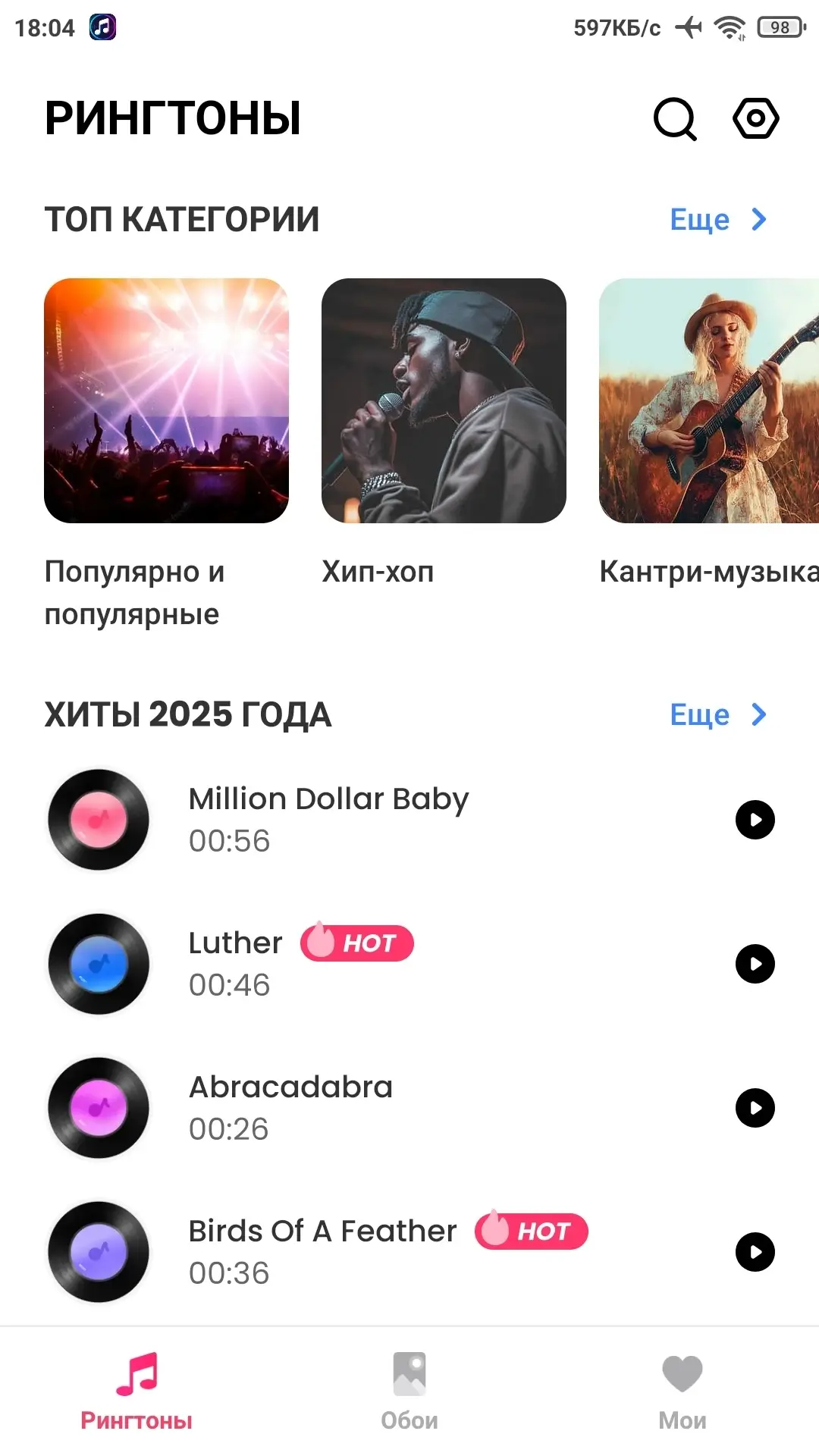Show more top categories via Еще
The height and width of the screenshot is (1456, 819).
coord(717,220)
